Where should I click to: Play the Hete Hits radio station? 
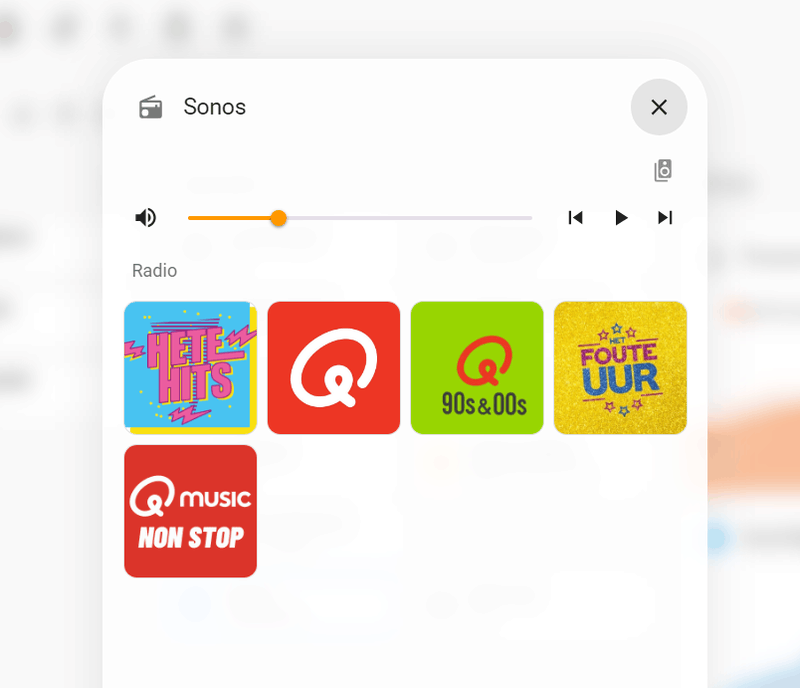(x=190, y=367)
